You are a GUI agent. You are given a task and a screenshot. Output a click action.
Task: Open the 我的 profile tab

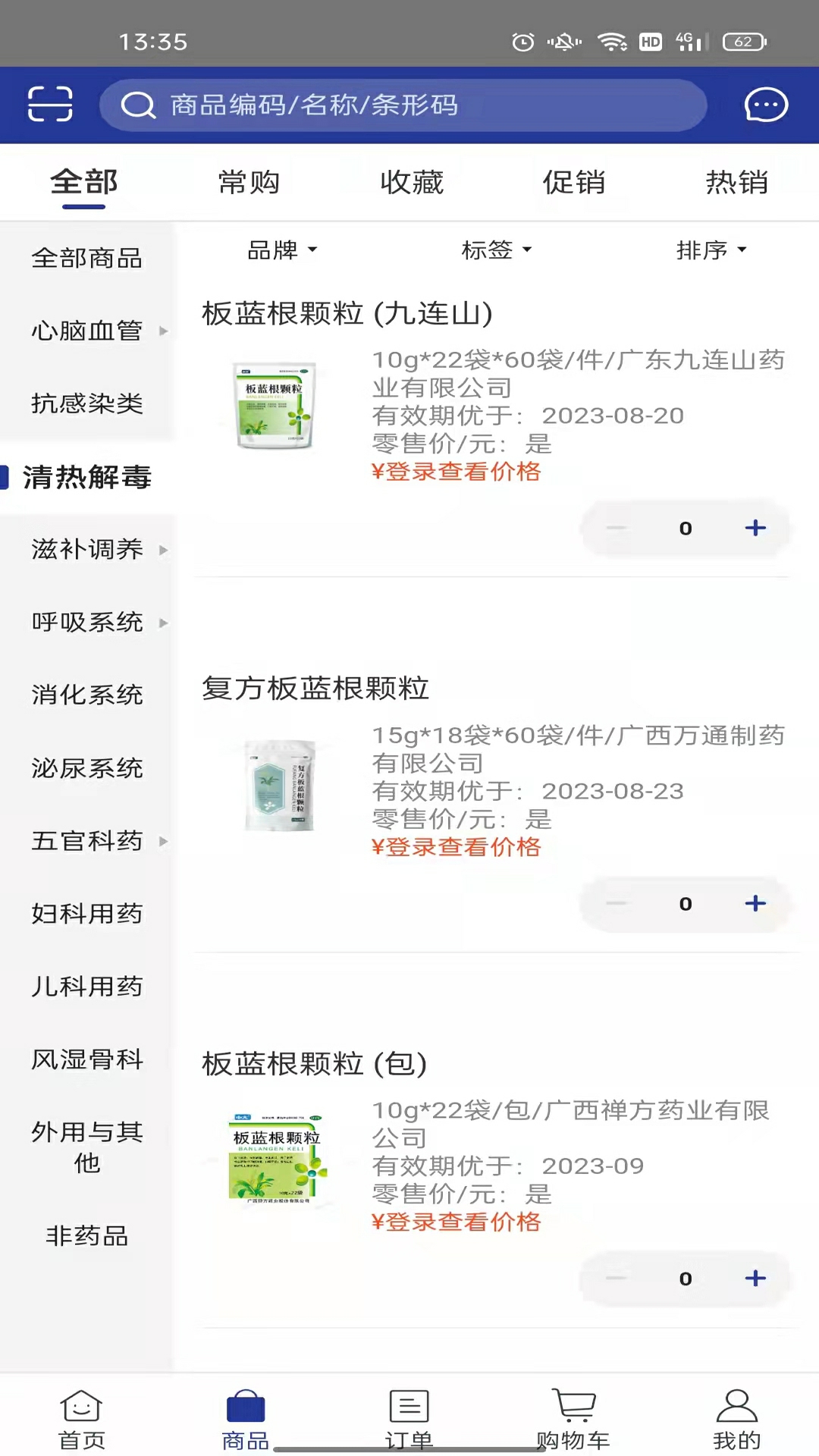[737, 1420]
